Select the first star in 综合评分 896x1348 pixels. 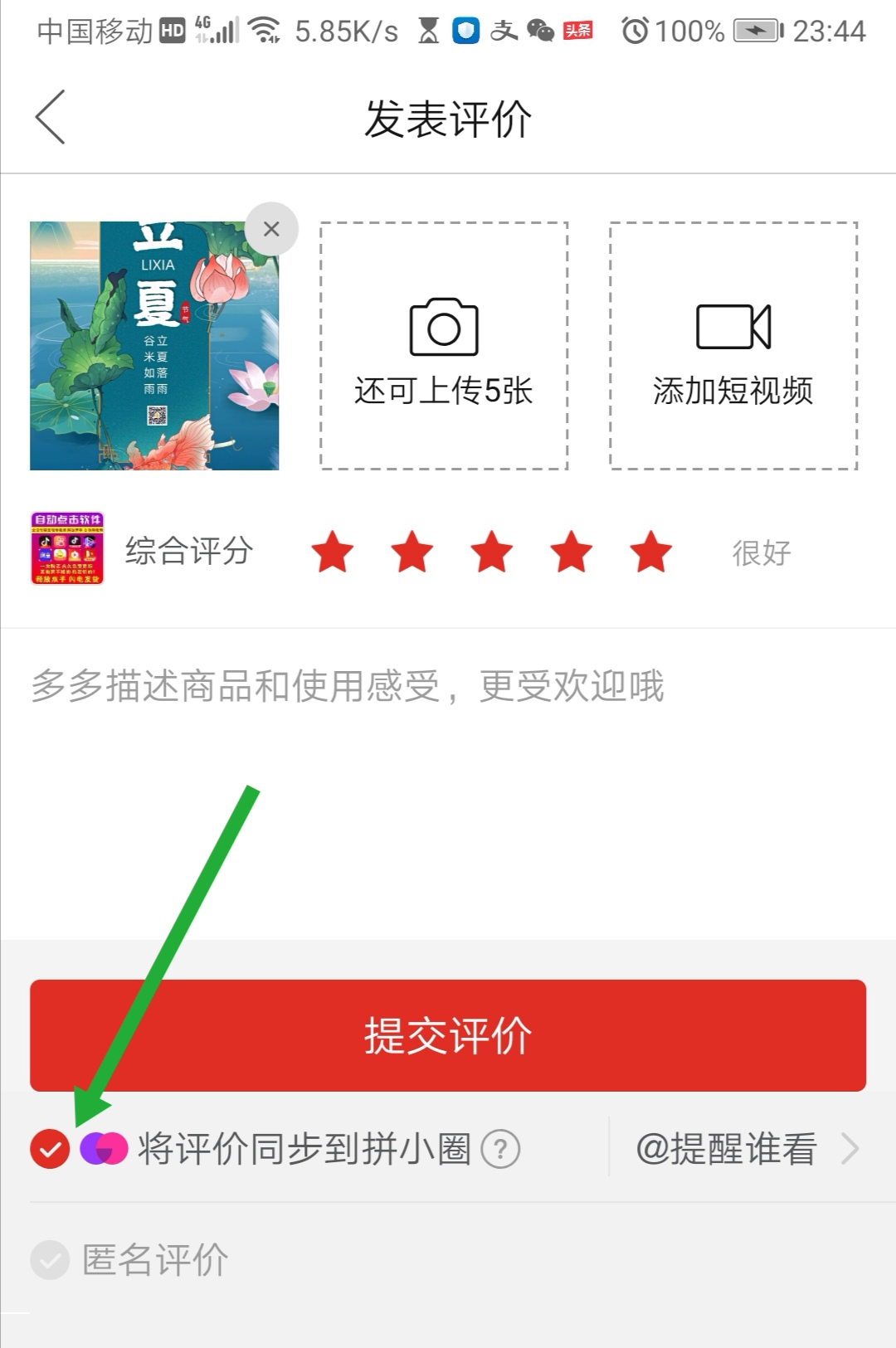pyautogui.click(x=334, y=552)
